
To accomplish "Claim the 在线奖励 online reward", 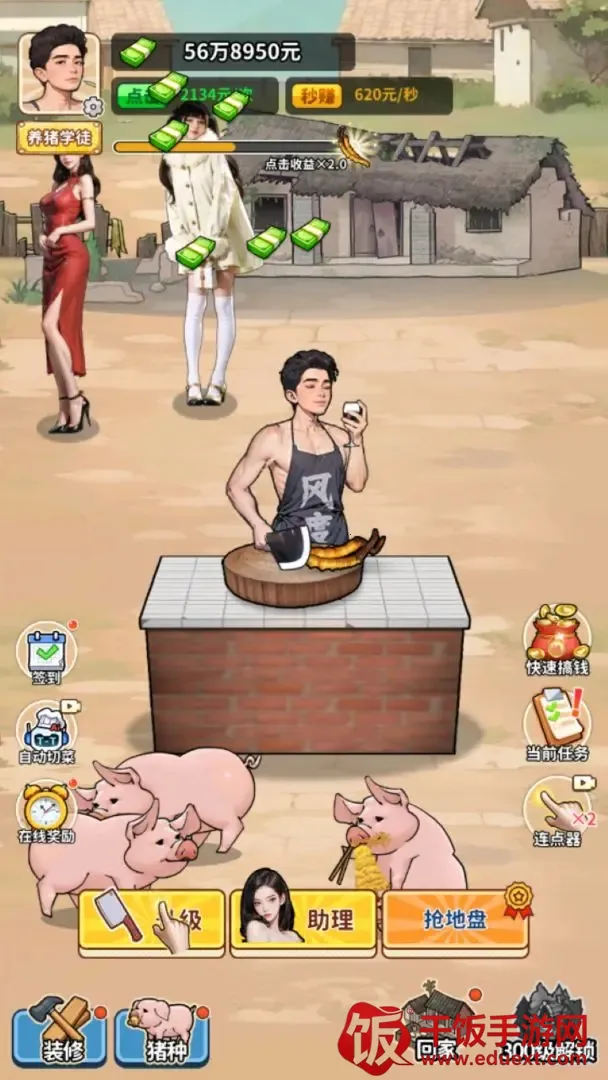I will pos(46,810).
